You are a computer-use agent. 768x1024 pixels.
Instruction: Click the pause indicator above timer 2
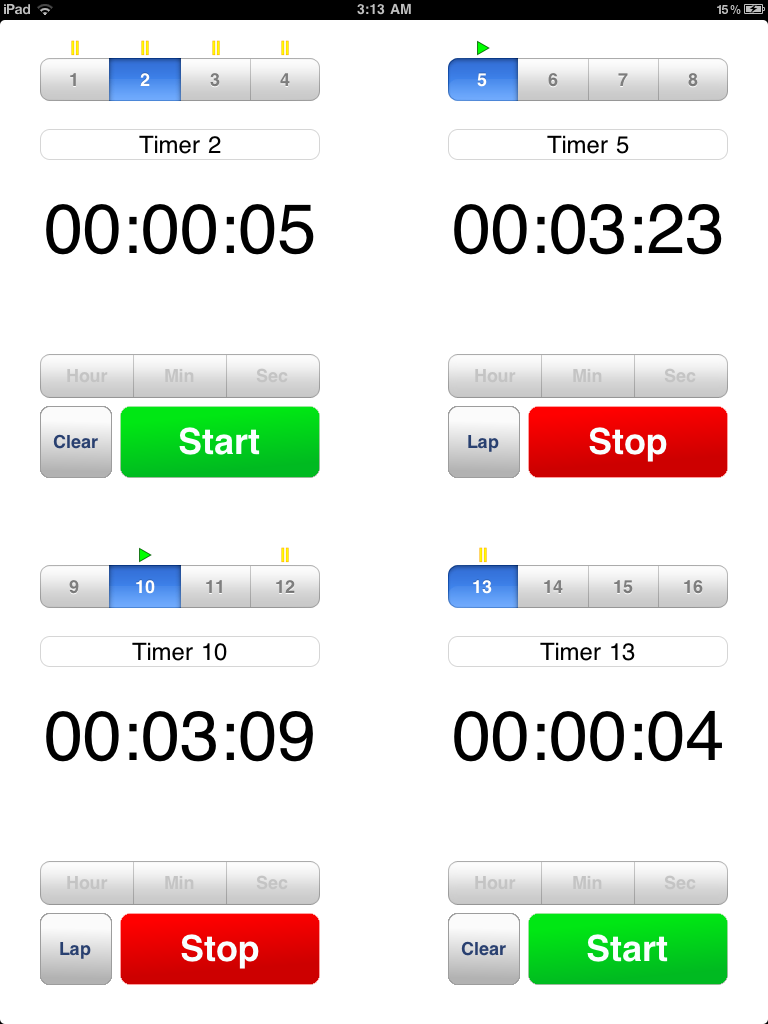[145, 46]
